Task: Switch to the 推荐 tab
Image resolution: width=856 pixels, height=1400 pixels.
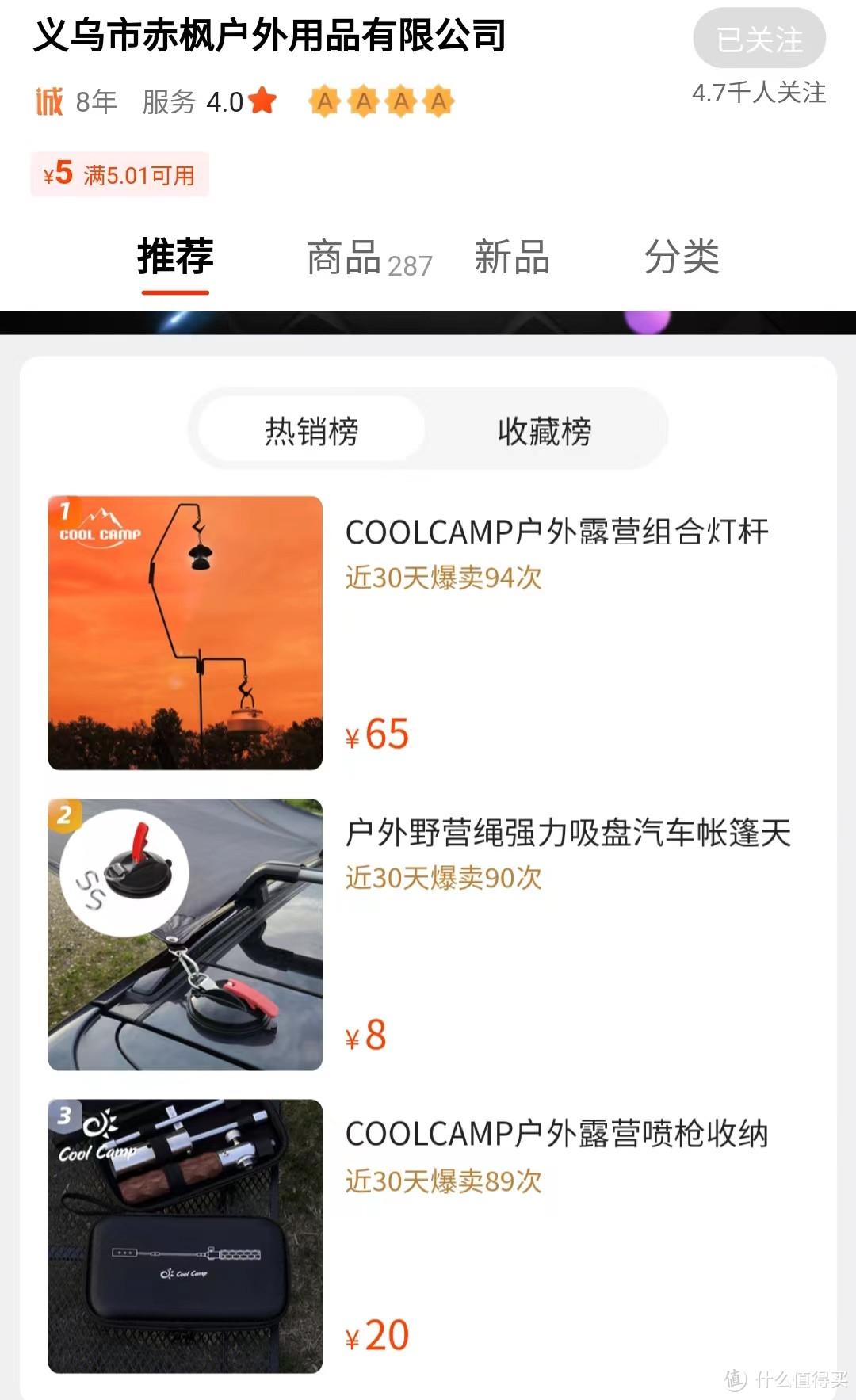Action: 175,257
